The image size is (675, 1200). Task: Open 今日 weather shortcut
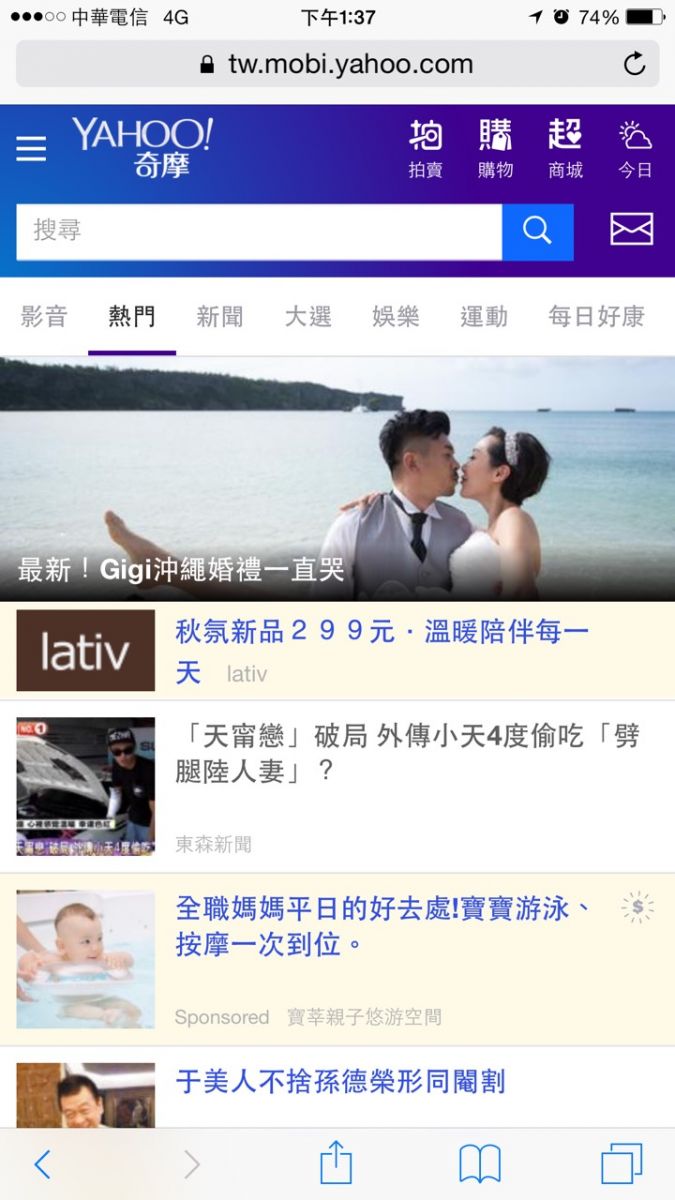(635, 149)
